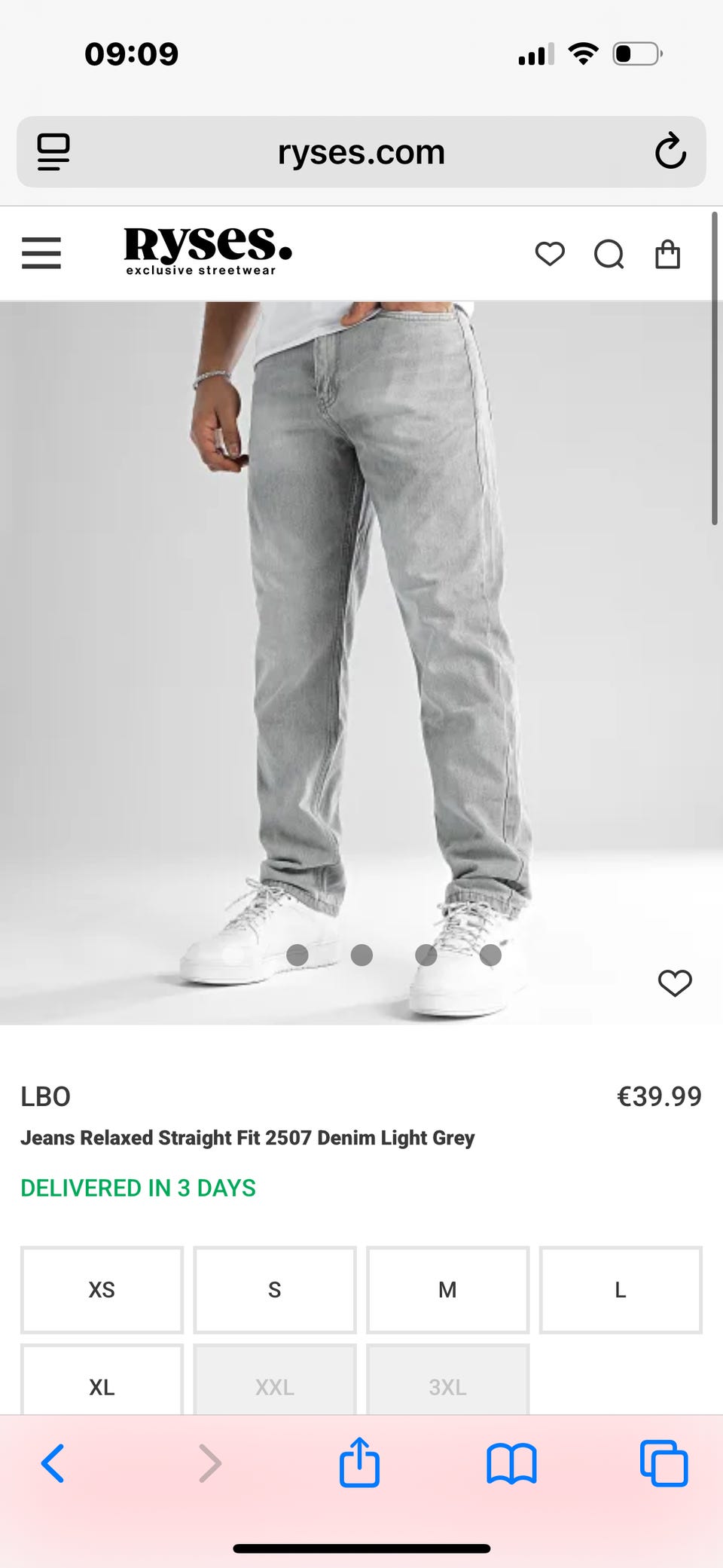Viewport: 723px width, 1568px height.
Task: Select size S
Action: tap(274, 1290)
